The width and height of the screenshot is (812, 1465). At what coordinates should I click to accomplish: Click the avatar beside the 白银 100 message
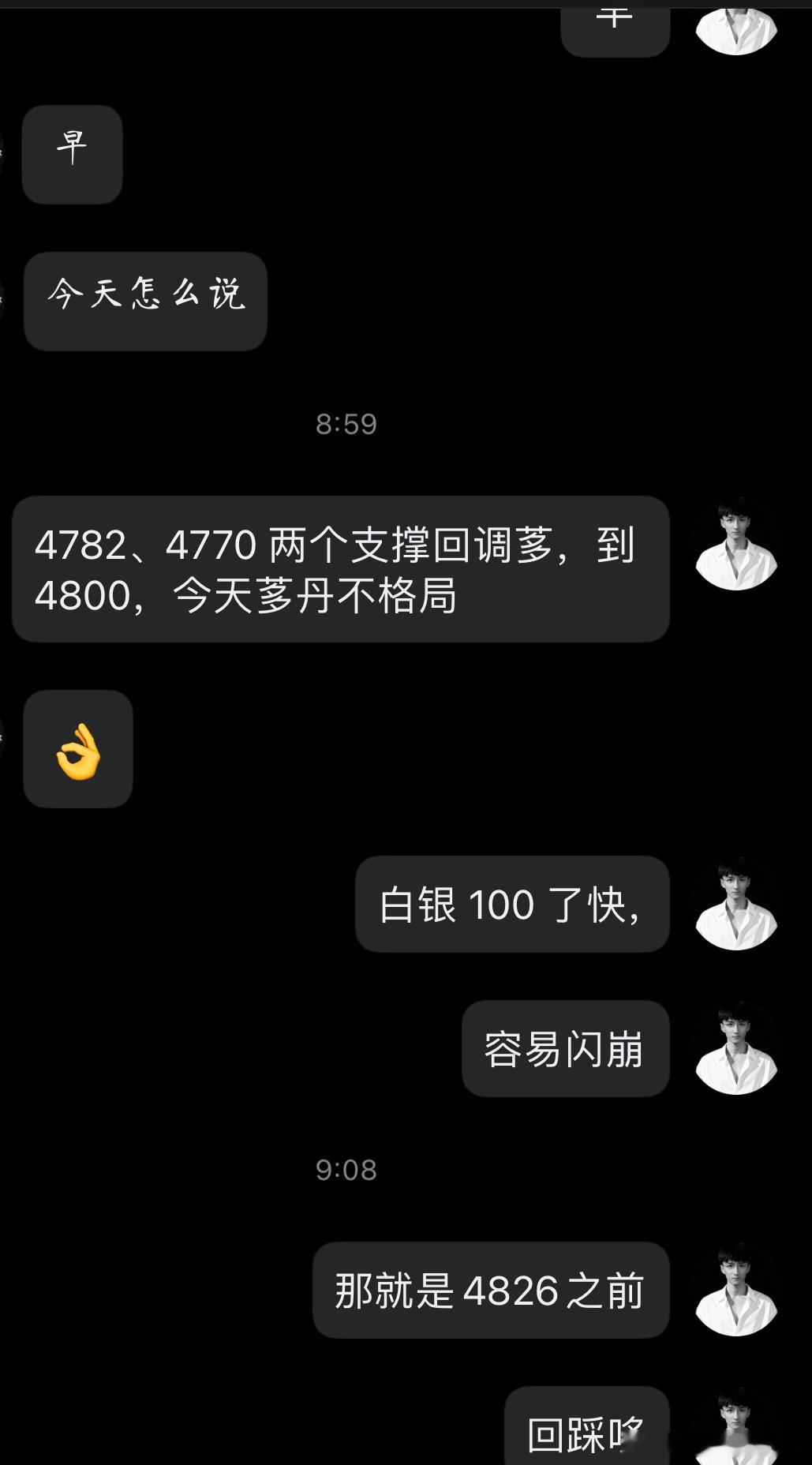(x=735, y=902)
